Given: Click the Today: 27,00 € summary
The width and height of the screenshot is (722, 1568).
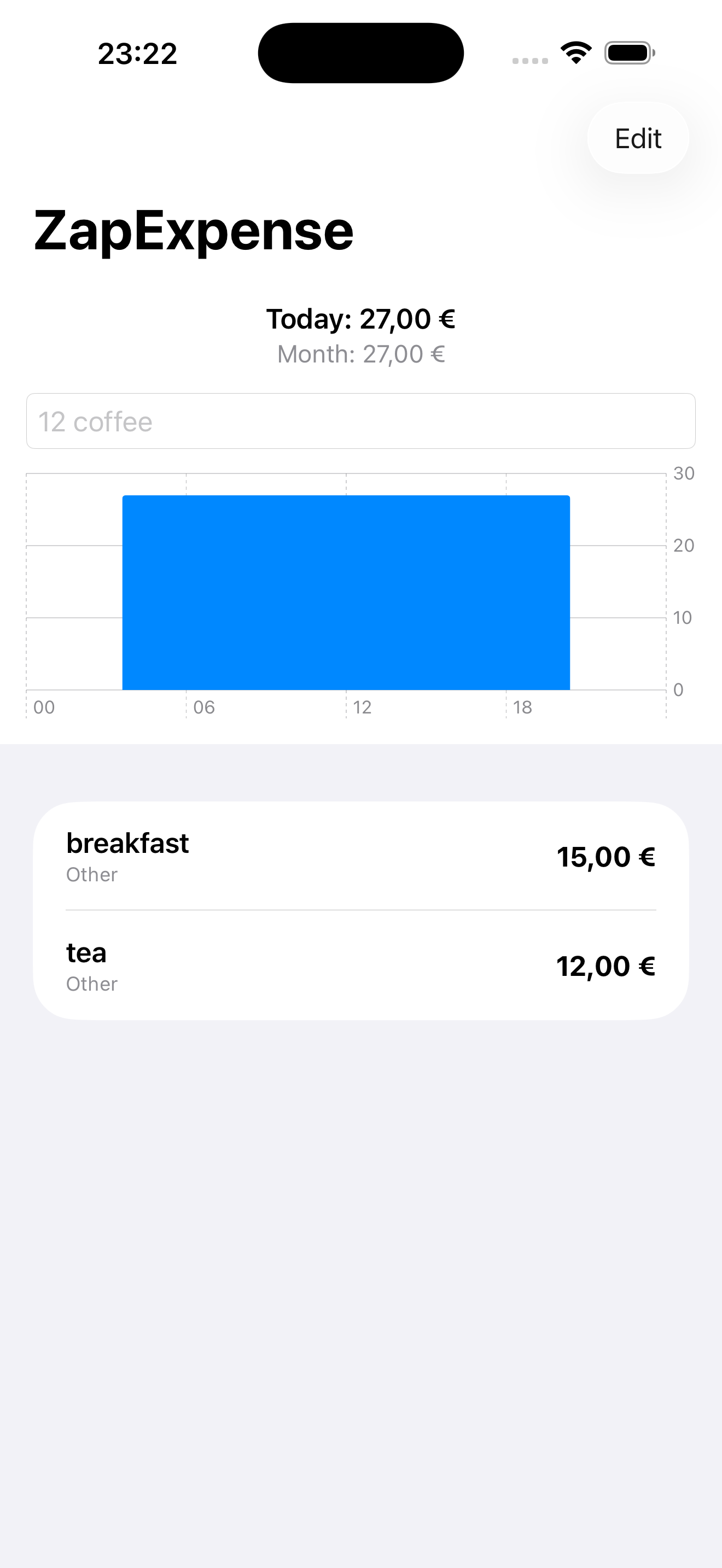Looking at the screenshot, I should coord(360,318).
